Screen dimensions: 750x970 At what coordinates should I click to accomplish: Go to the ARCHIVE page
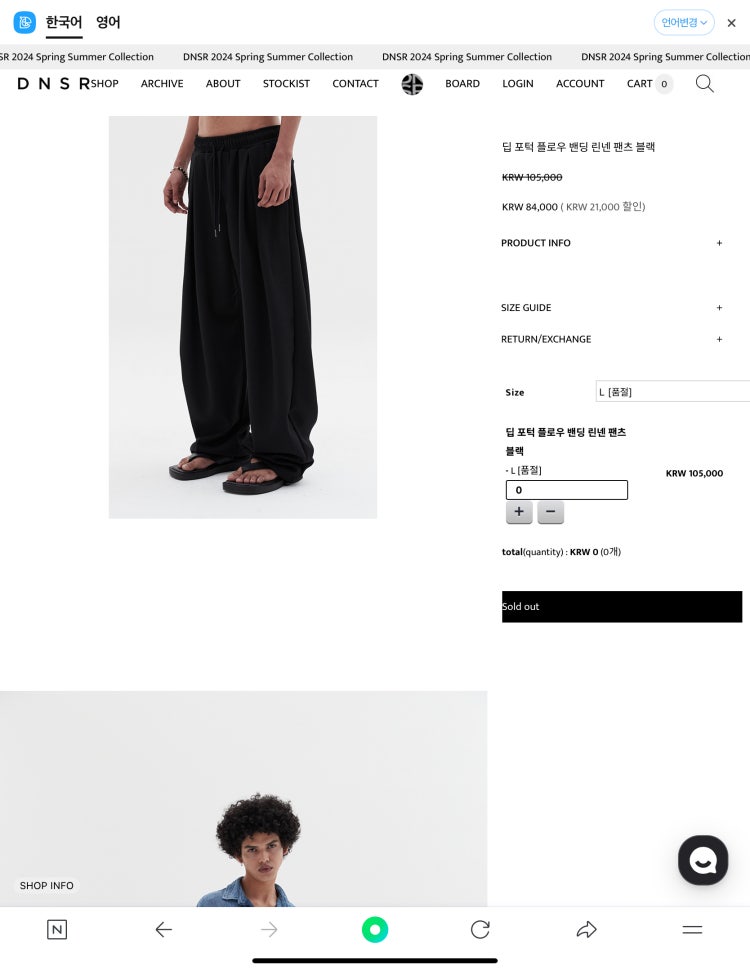coord(162,84)
